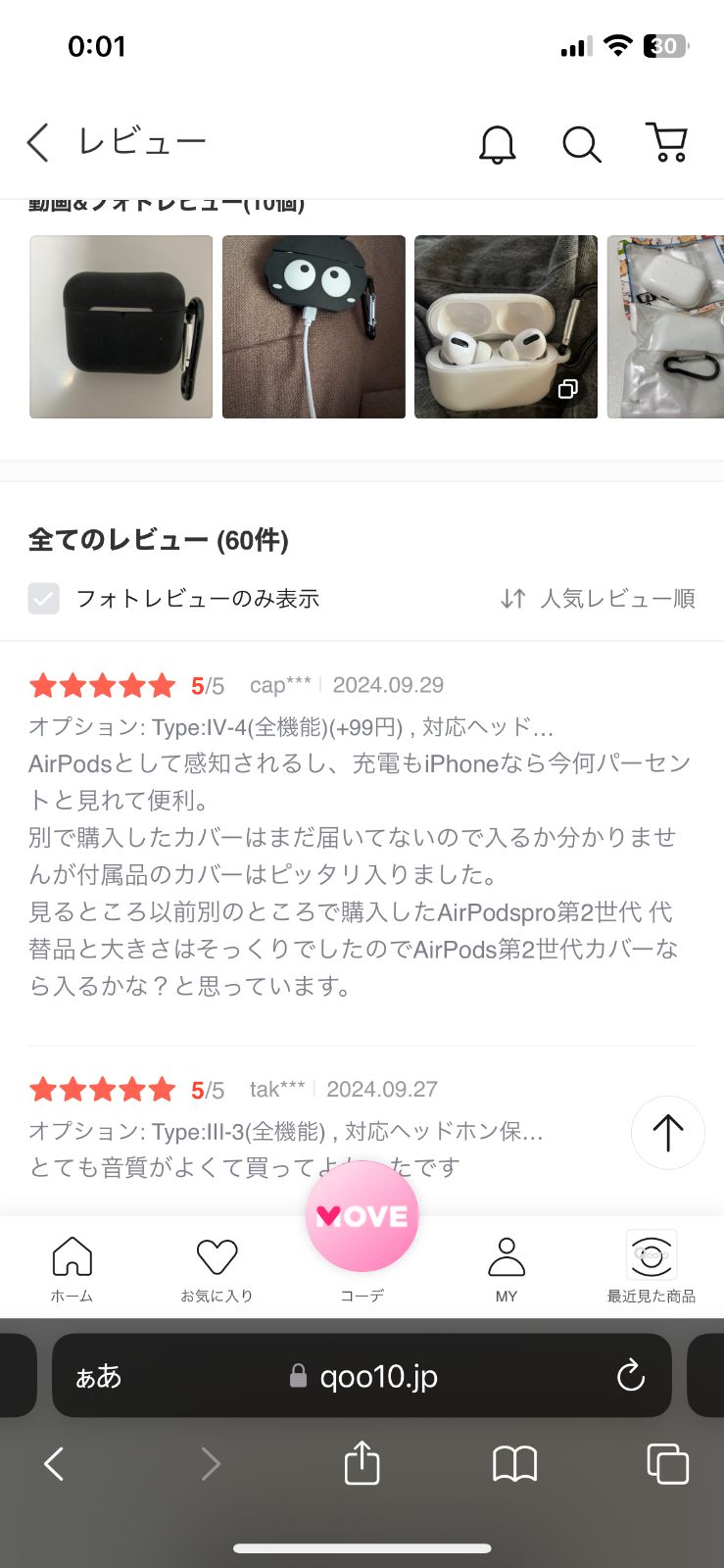
Task: Show all open Safari tabs
Action: click(x=667, y=1464)
